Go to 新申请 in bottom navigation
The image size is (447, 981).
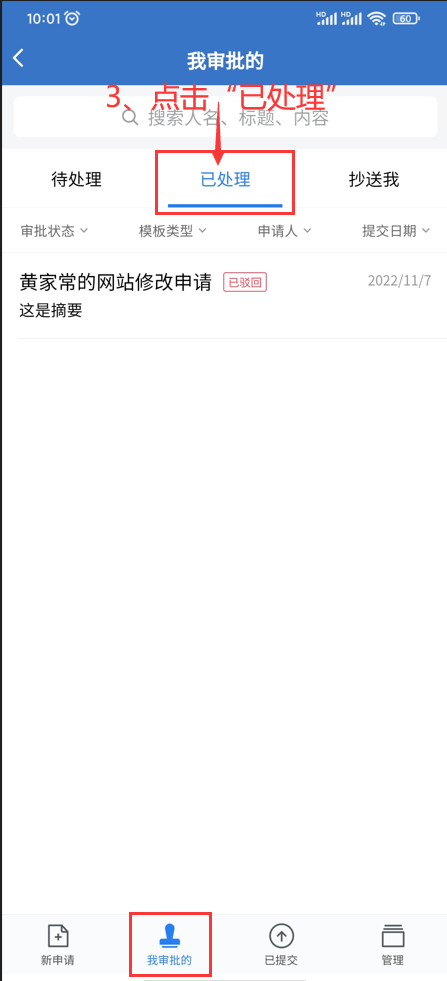57,944
